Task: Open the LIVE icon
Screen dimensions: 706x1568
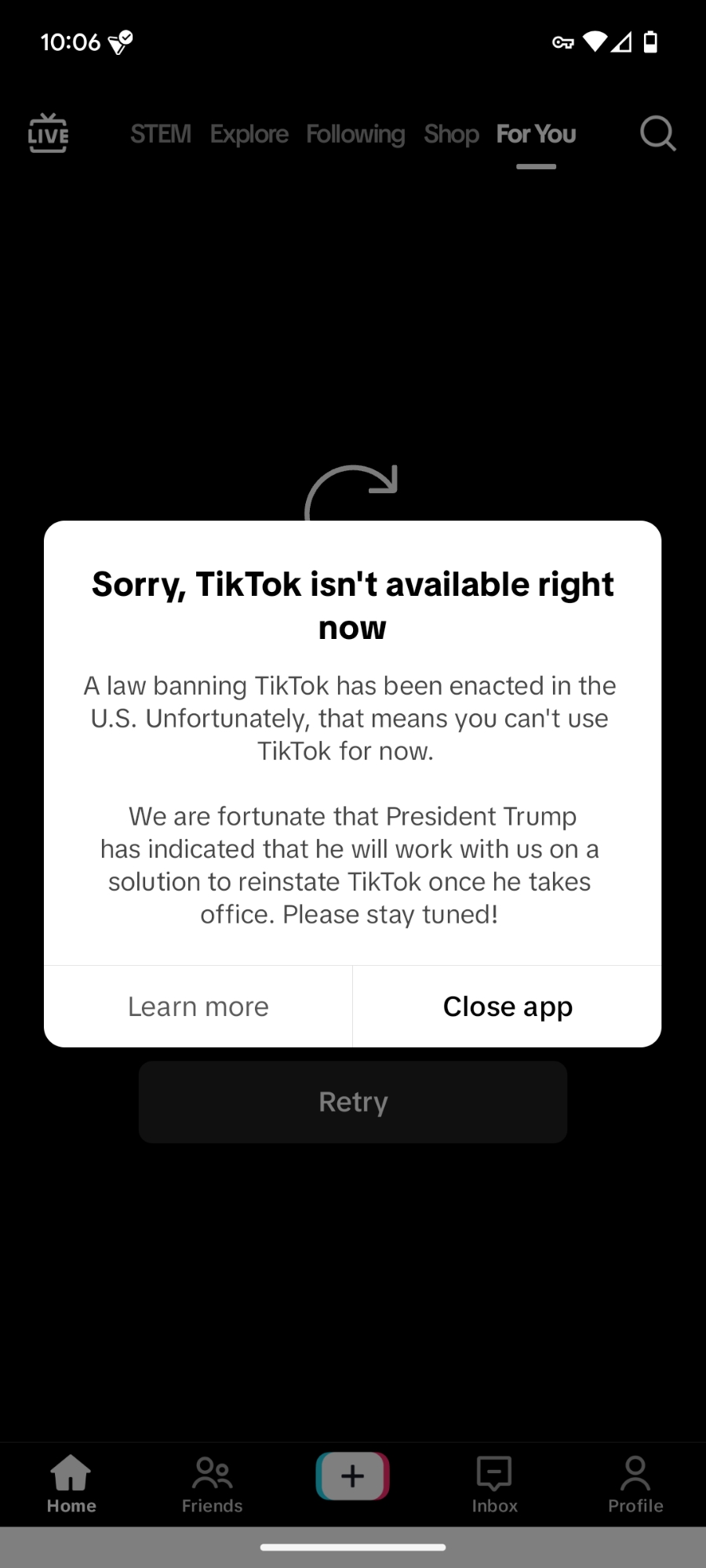Action: [49, 133]
